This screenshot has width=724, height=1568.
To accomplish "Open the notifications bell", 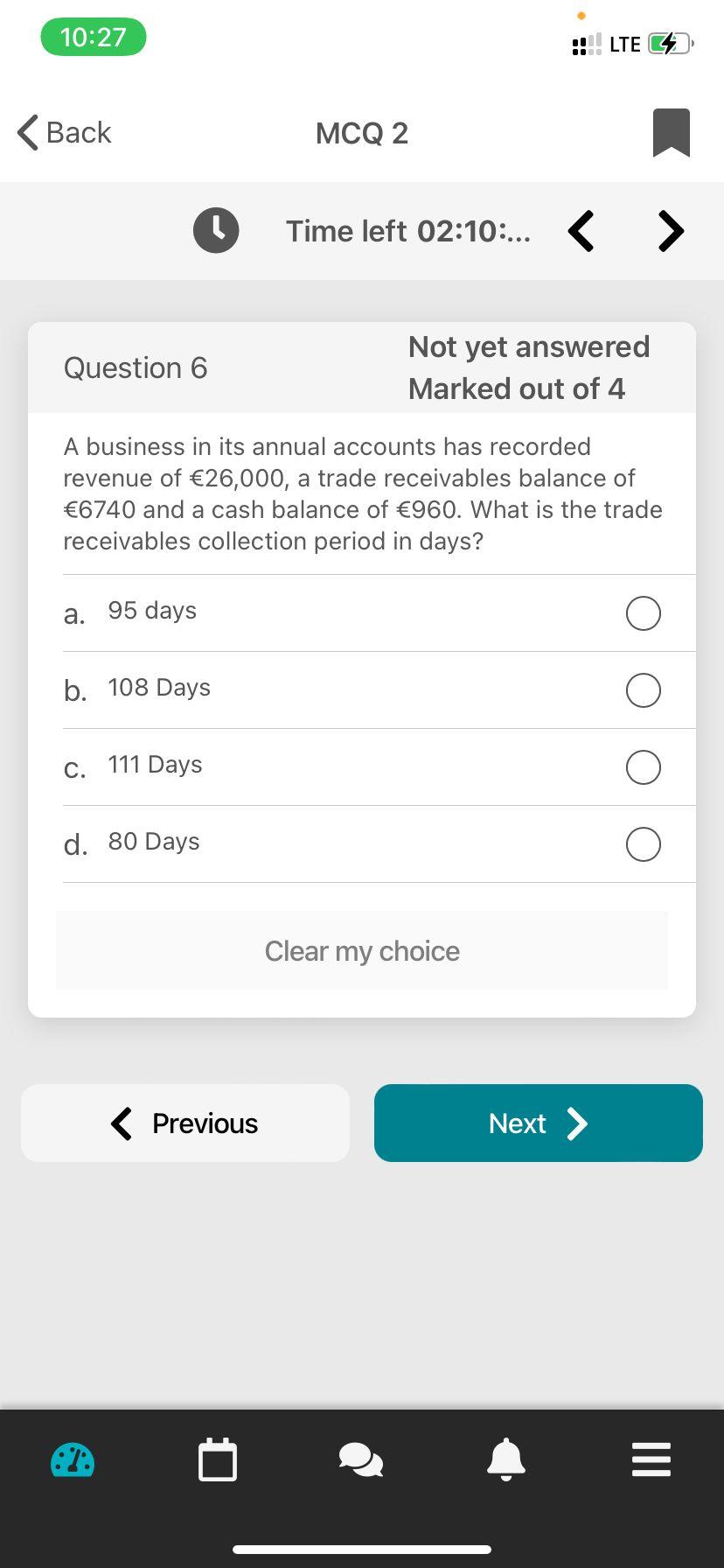I will pyautogui.click(x=506, y=1460).
